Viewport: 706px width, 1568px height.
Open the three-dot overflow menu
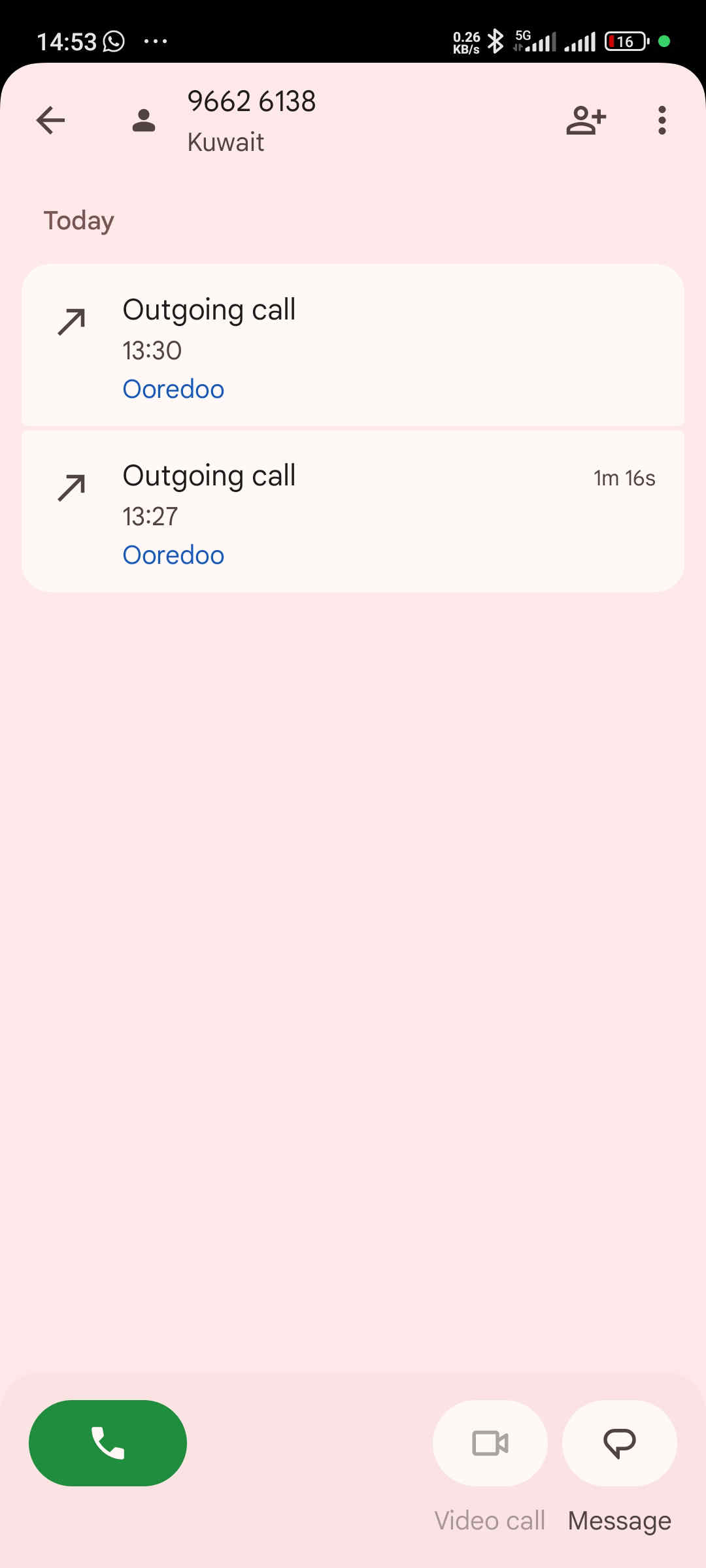pyautogui.click(x=662, y=121)
